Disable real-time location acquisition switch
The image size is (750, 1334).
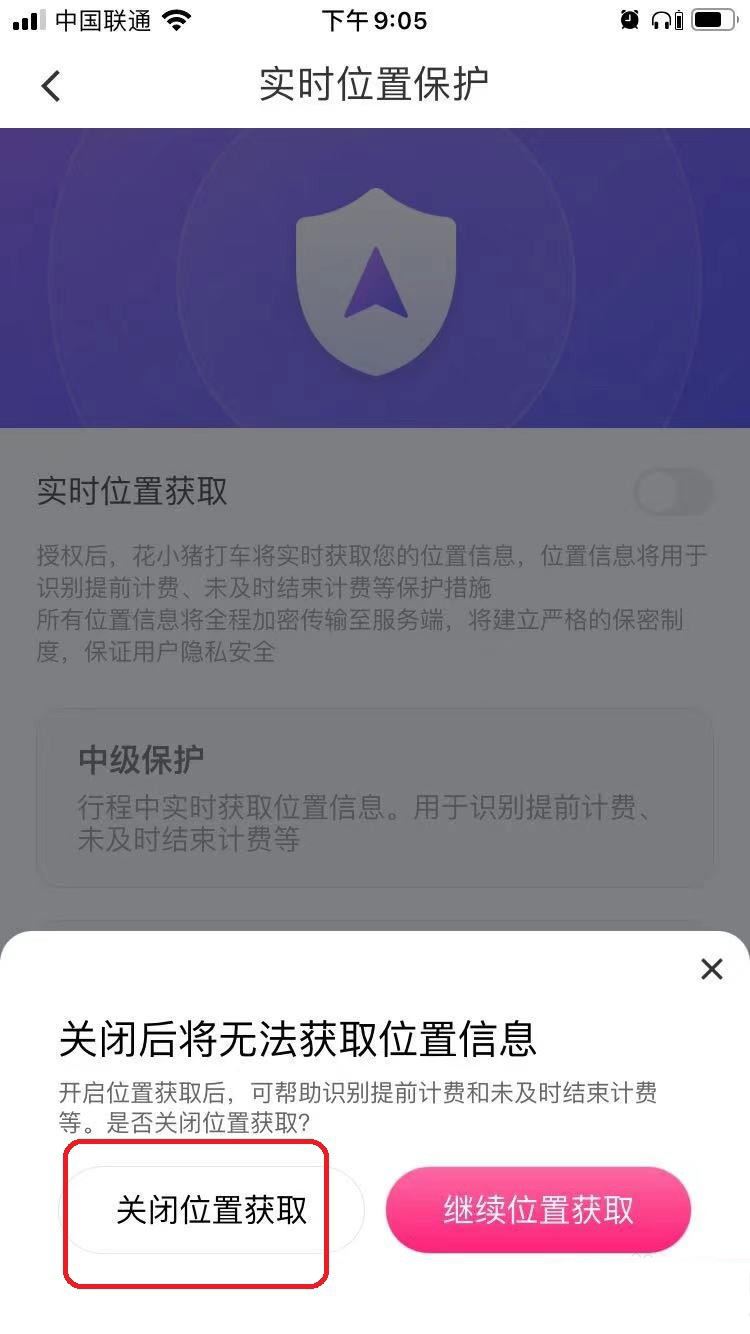click(x=674, y=491)
